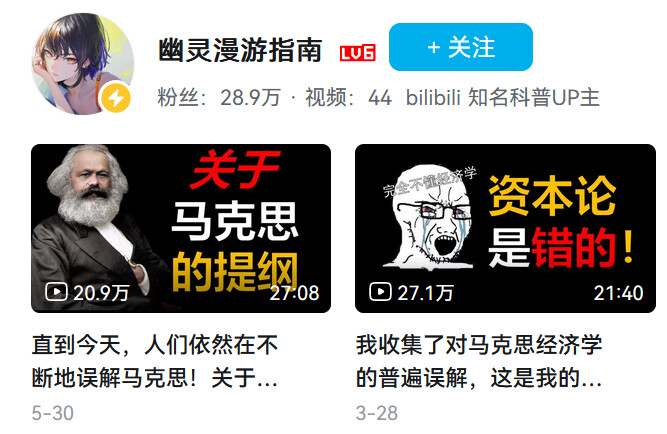Open the LIVE badge beside the channel name
Viewport: 667px width, 434px height.
coord(357,52)
